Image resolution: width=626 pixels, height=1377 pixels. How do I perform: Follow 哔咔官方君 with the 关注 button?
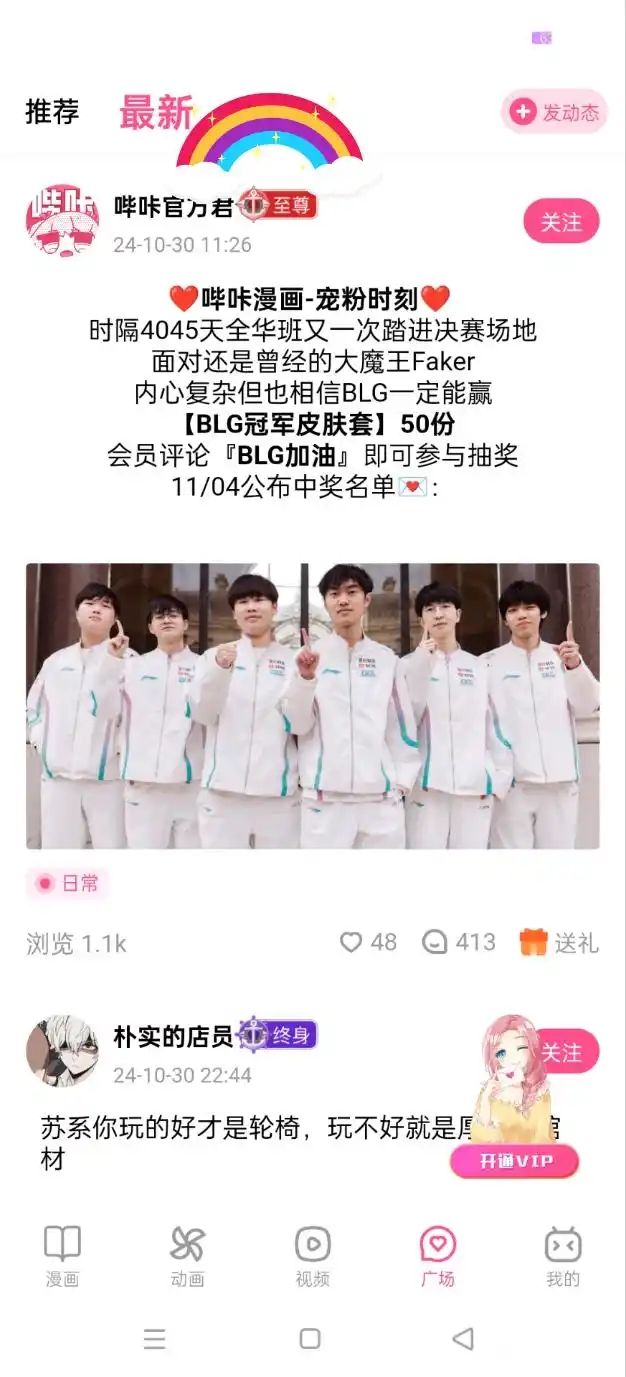coord(561,222)
